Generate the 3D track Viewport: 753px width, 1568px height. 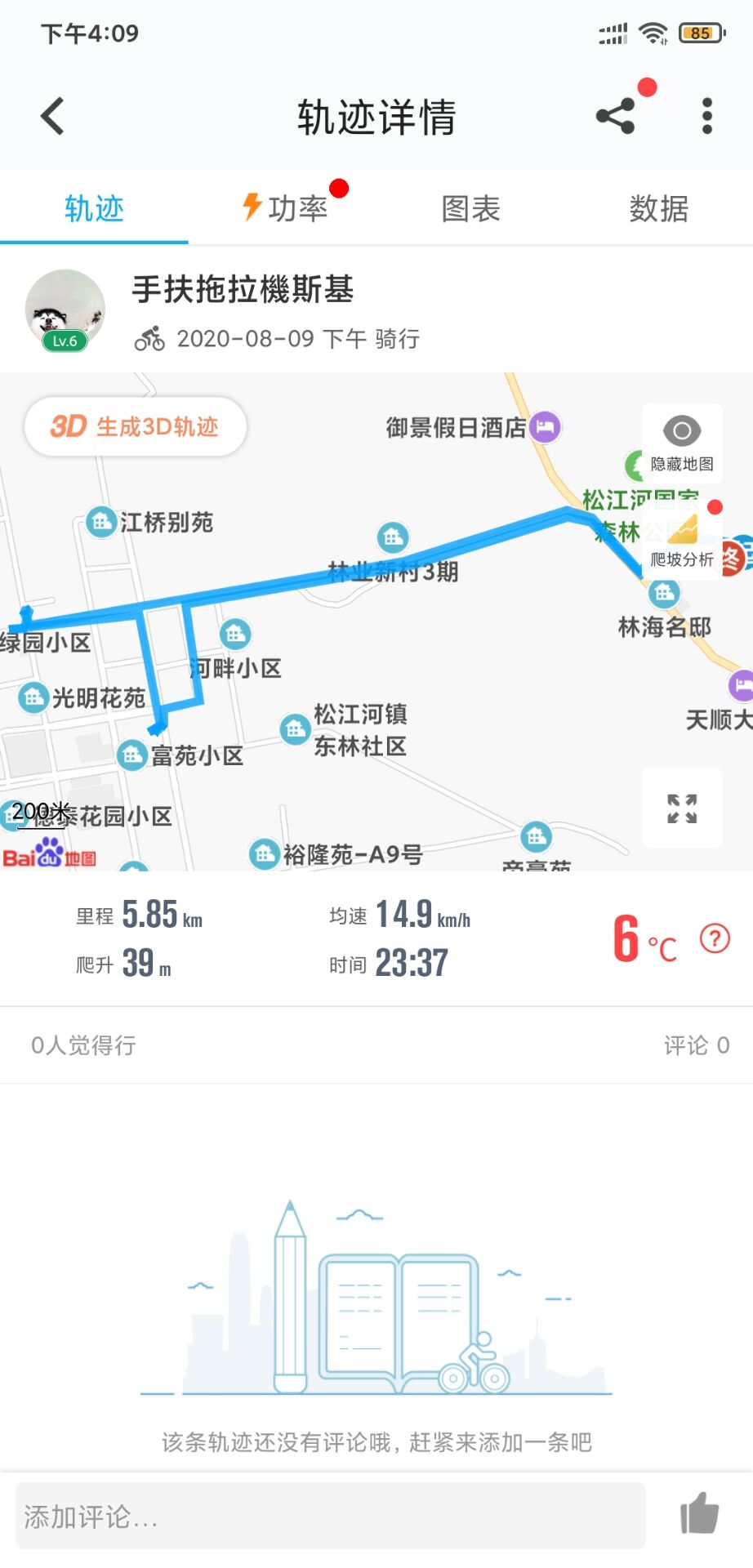click(136, 426)
